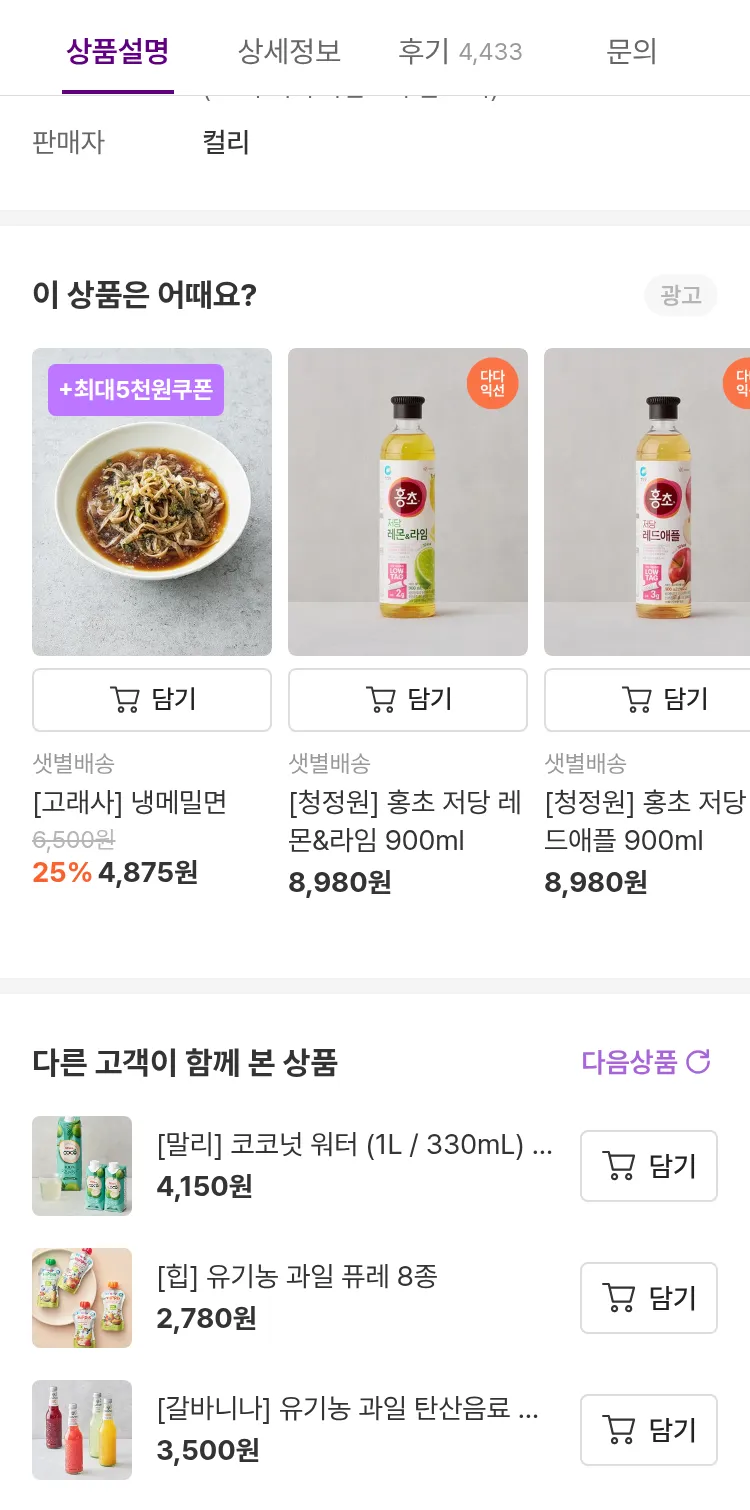Select the 상품설명 tab

point(118,51)
